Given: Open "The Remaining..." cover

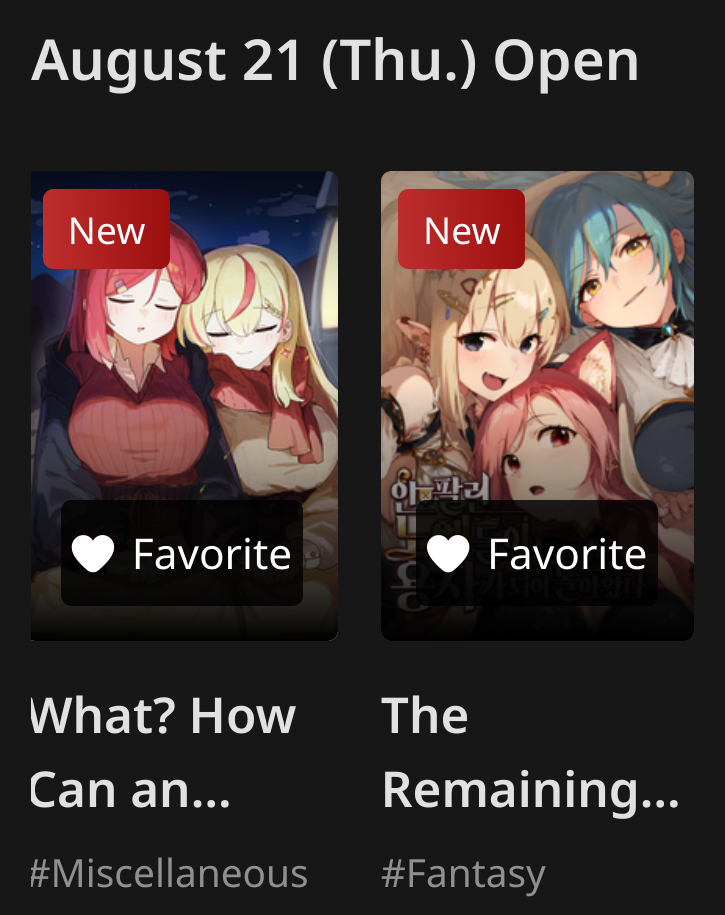Looking at the screenshot, I should [537, 380].
